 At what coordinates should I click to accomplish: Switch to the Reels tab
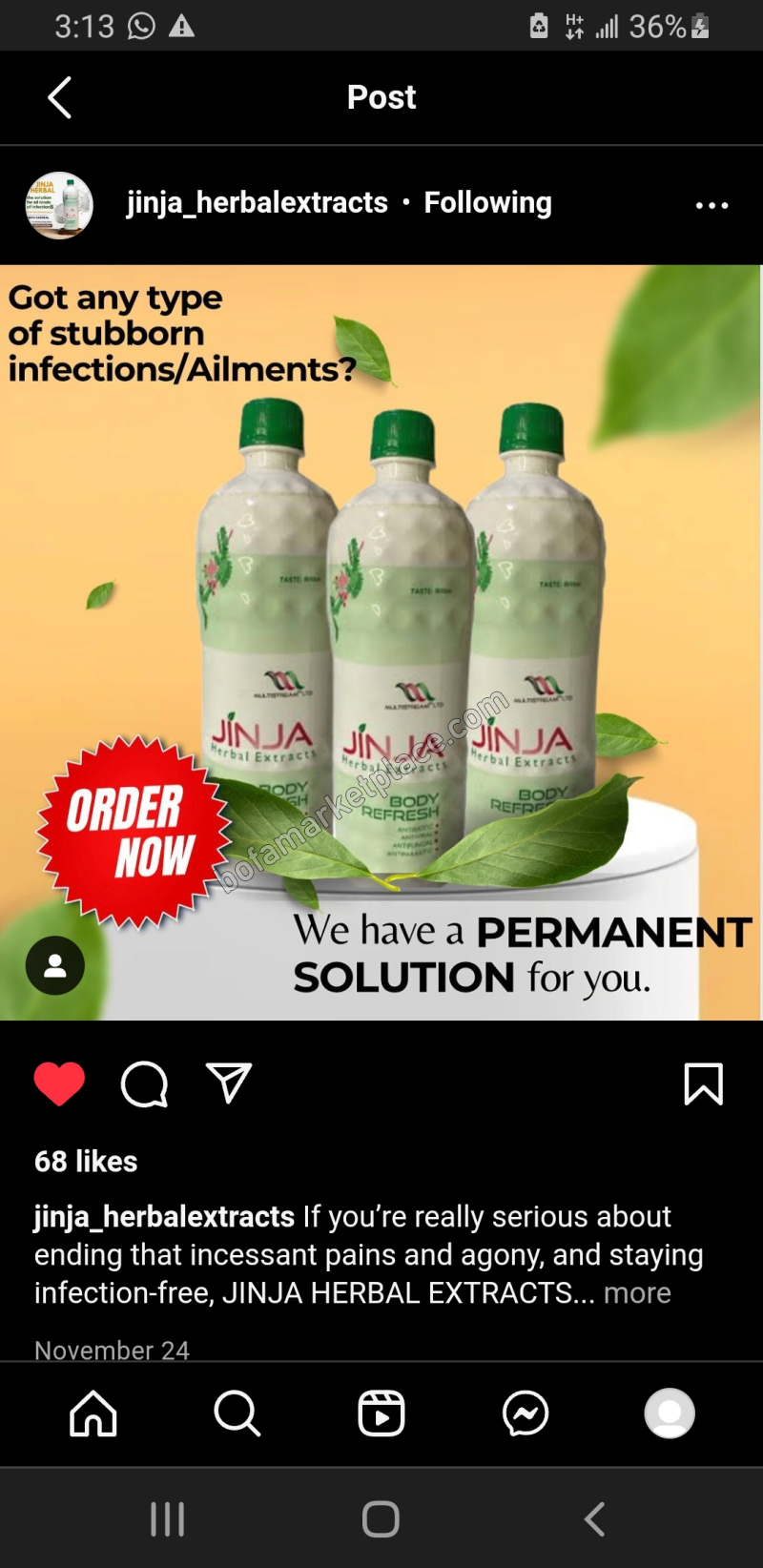click(x=381, y=1413)
